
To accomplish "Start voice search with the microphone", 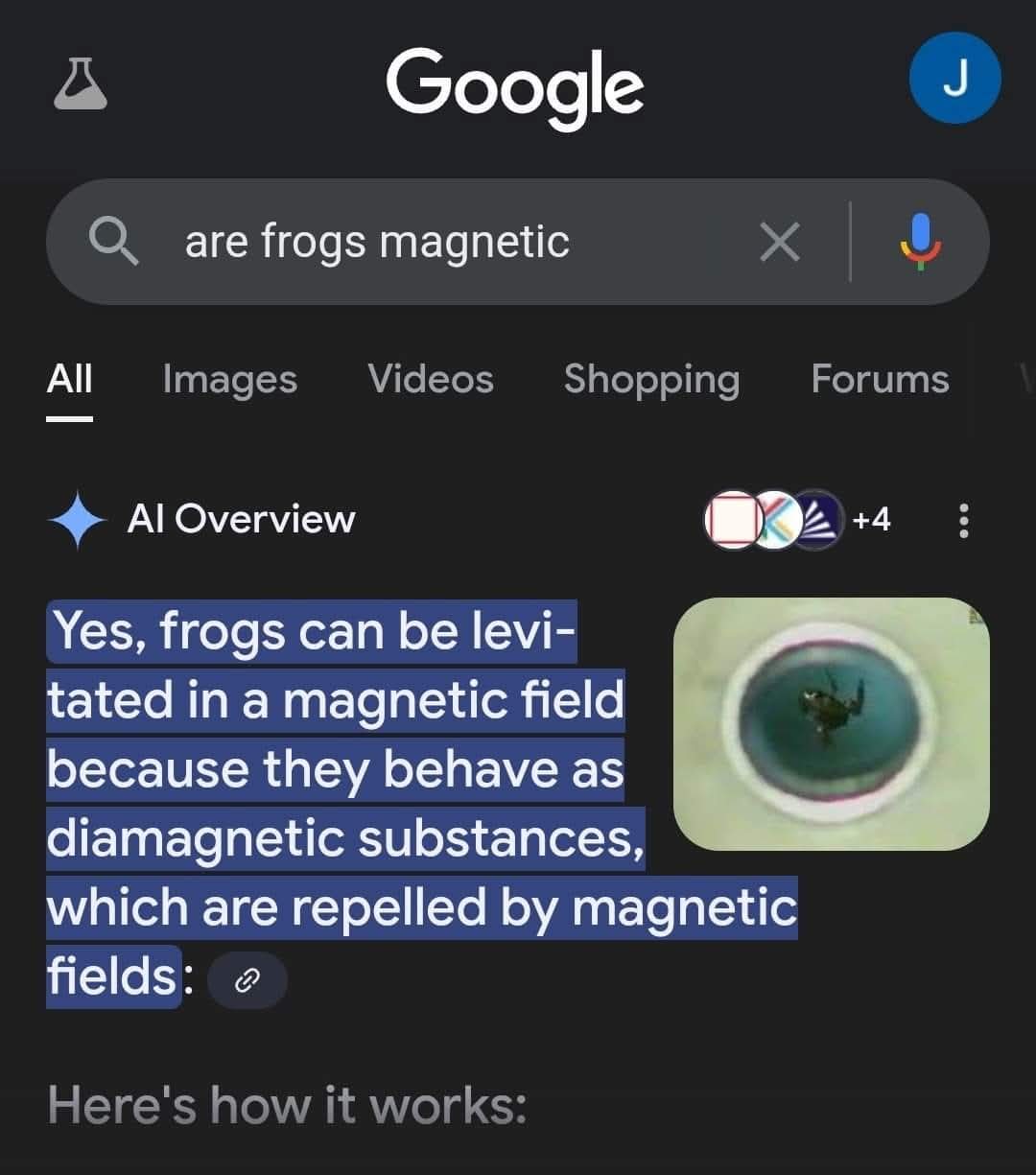I will [x=920, y=242].
